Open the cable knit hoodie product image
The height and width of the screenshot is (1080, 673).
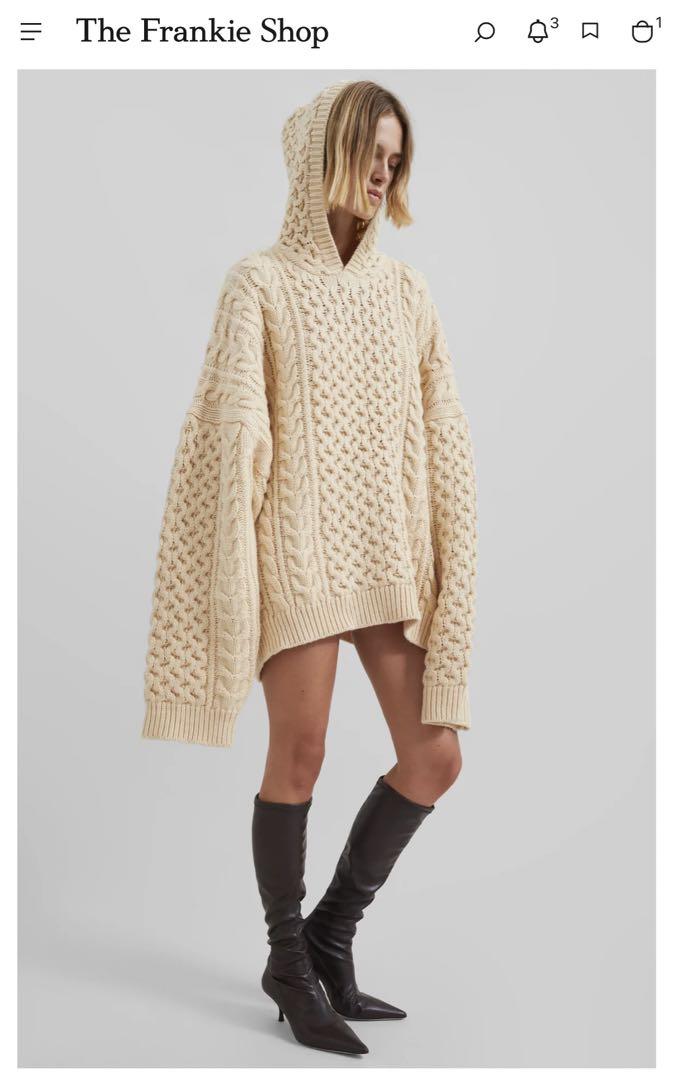[336, 568]
